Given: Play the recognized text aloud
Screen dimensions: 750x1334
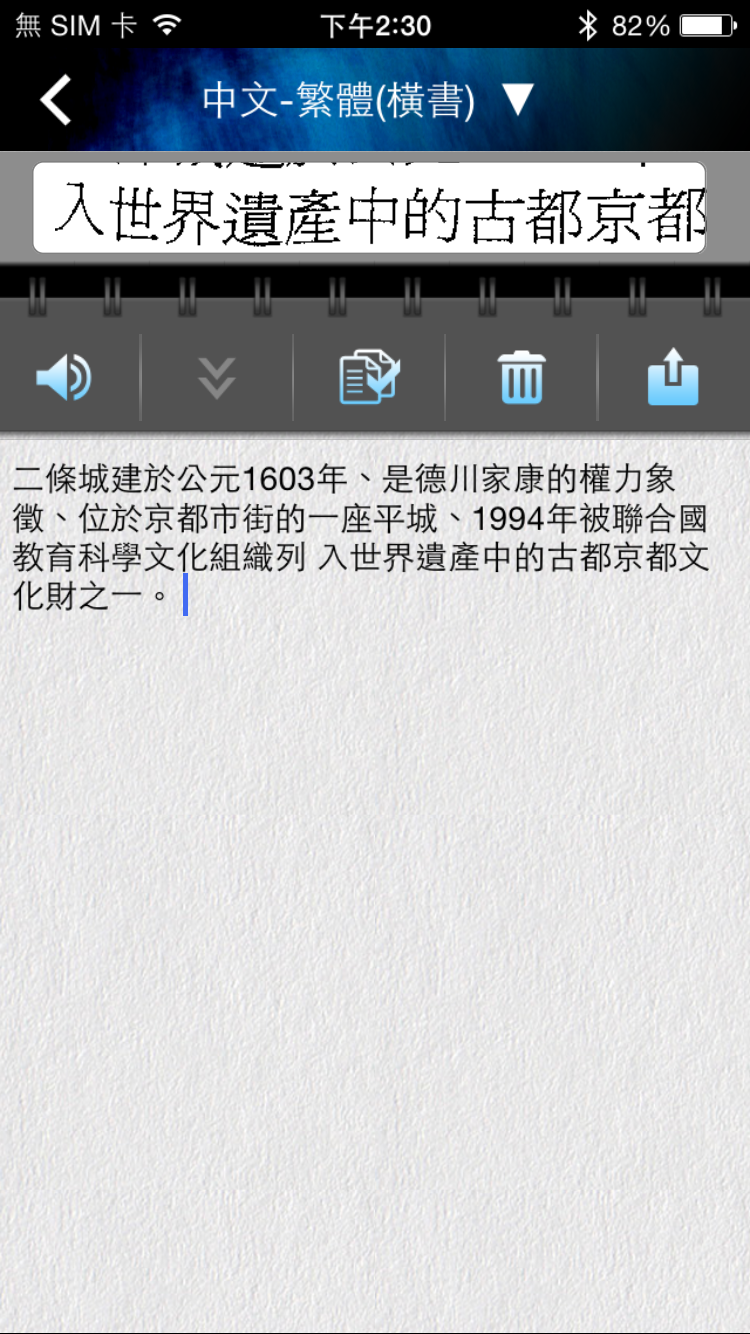Looking at the screenshot, I should click(64, 378).
